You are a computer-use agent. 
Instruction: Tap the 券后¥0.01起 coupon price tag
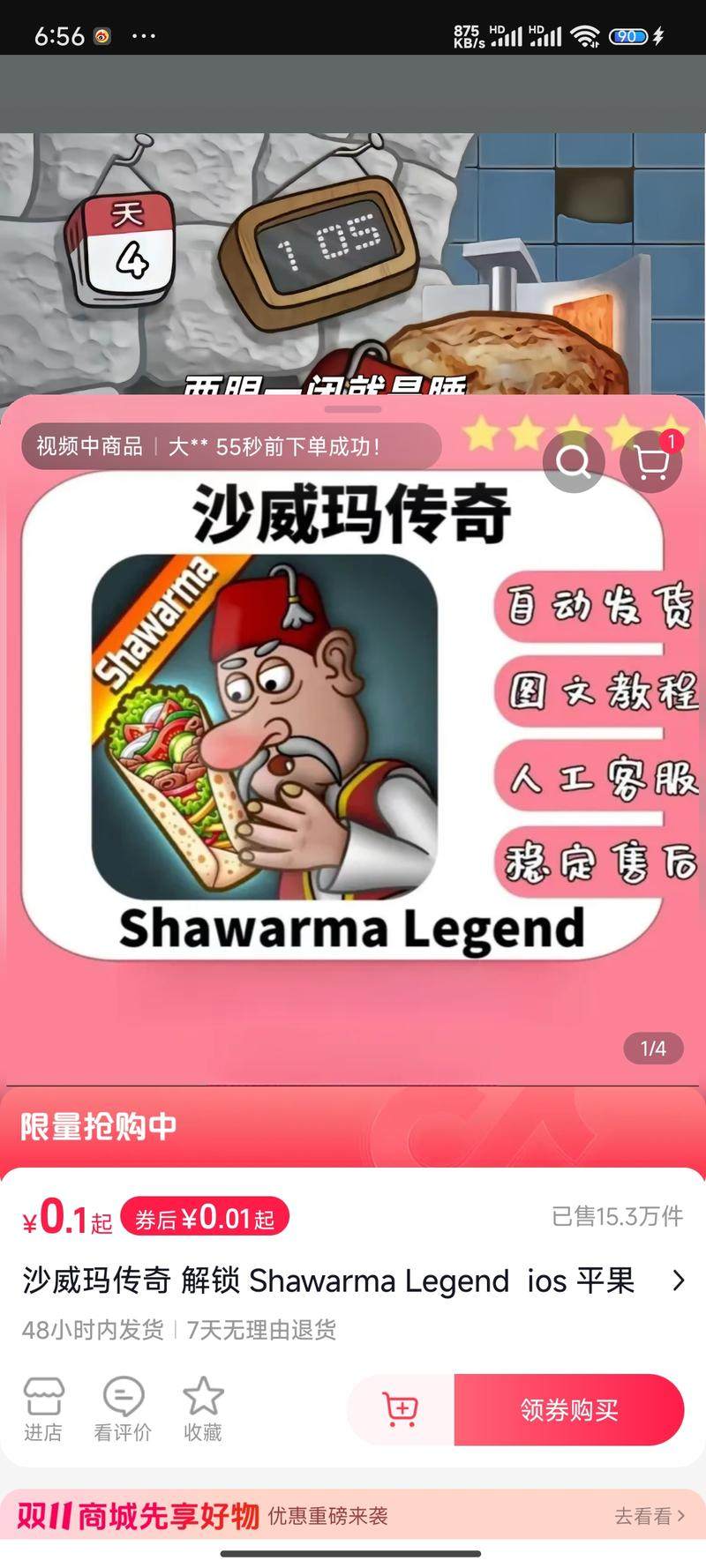pos(204,1218)
